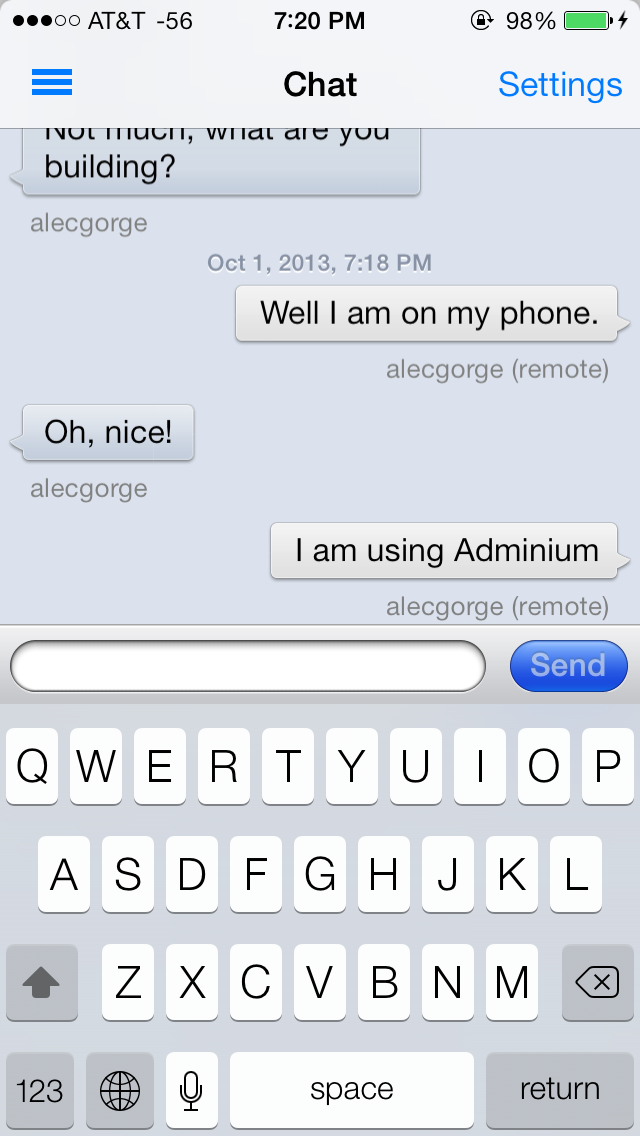This screenshot has height=1136, width=640.
Task: Tap the blue Send button
Action: pyautogui.click(x=568, y=666)
